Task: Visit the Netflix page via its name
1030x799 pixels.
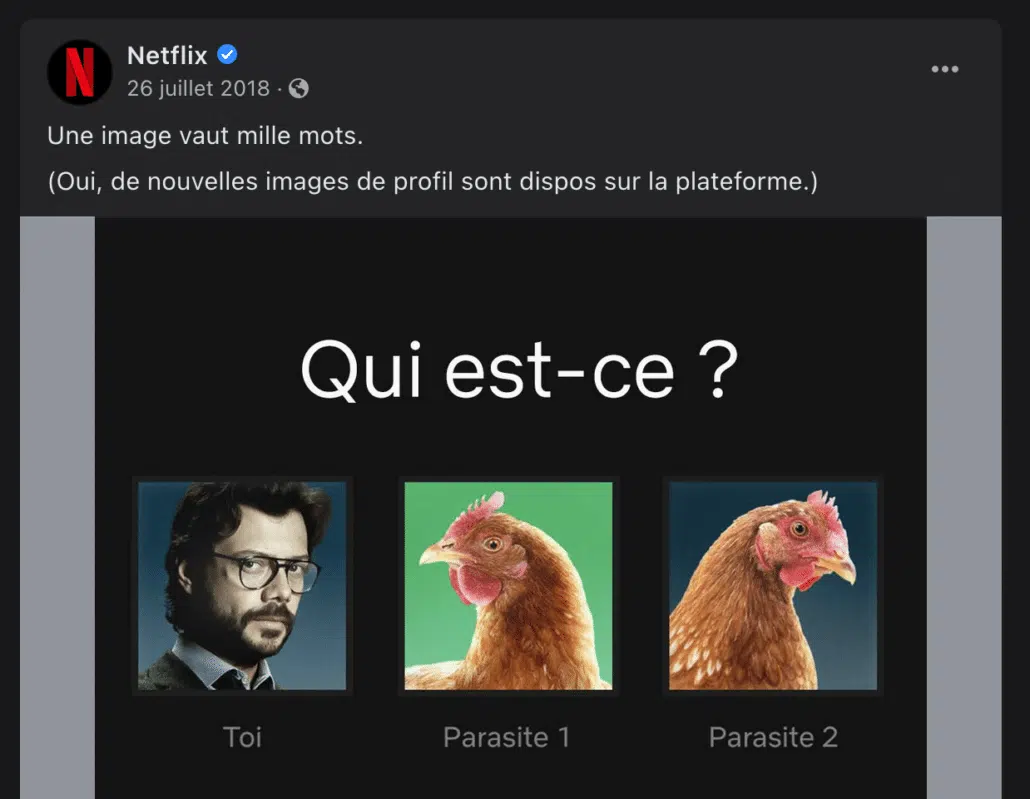Action: (x=167, y=55)
